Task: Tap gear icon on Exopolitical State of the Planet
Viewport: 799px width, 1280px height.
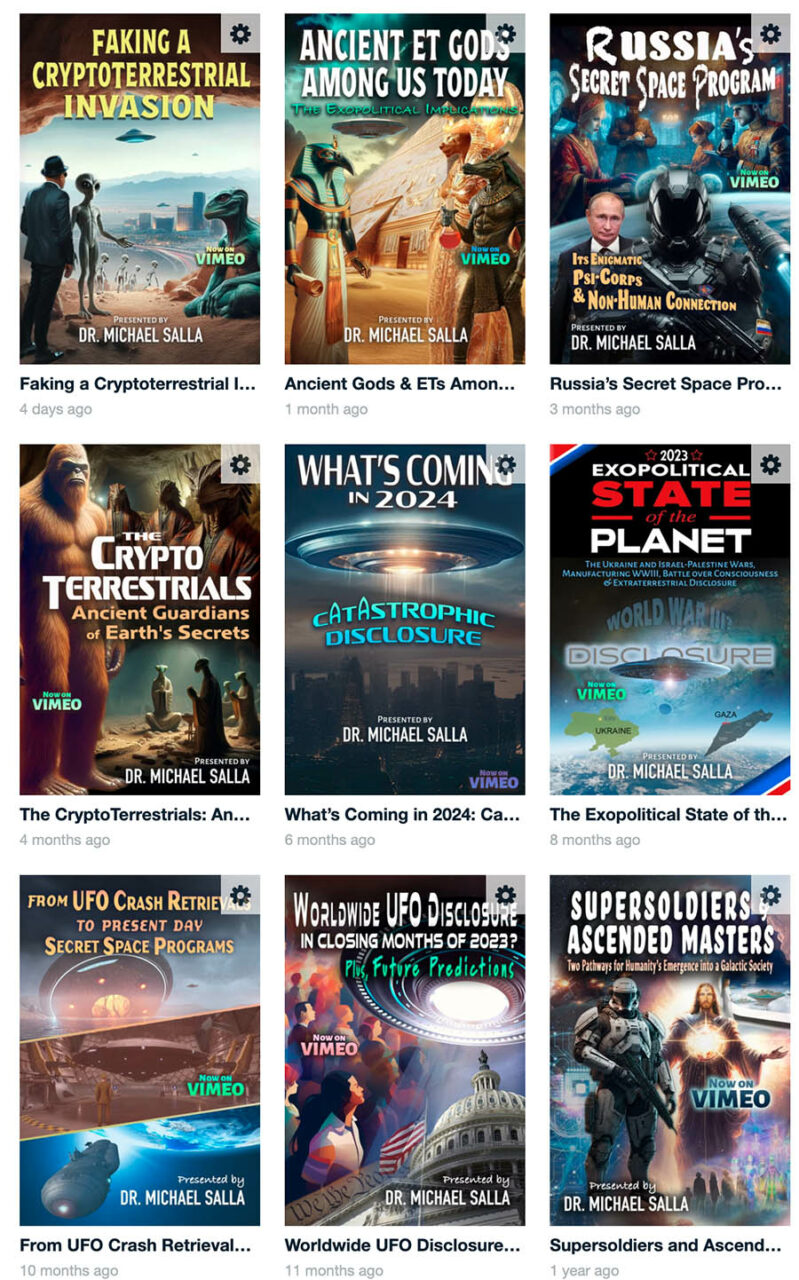Action: (x=770, y=464)
